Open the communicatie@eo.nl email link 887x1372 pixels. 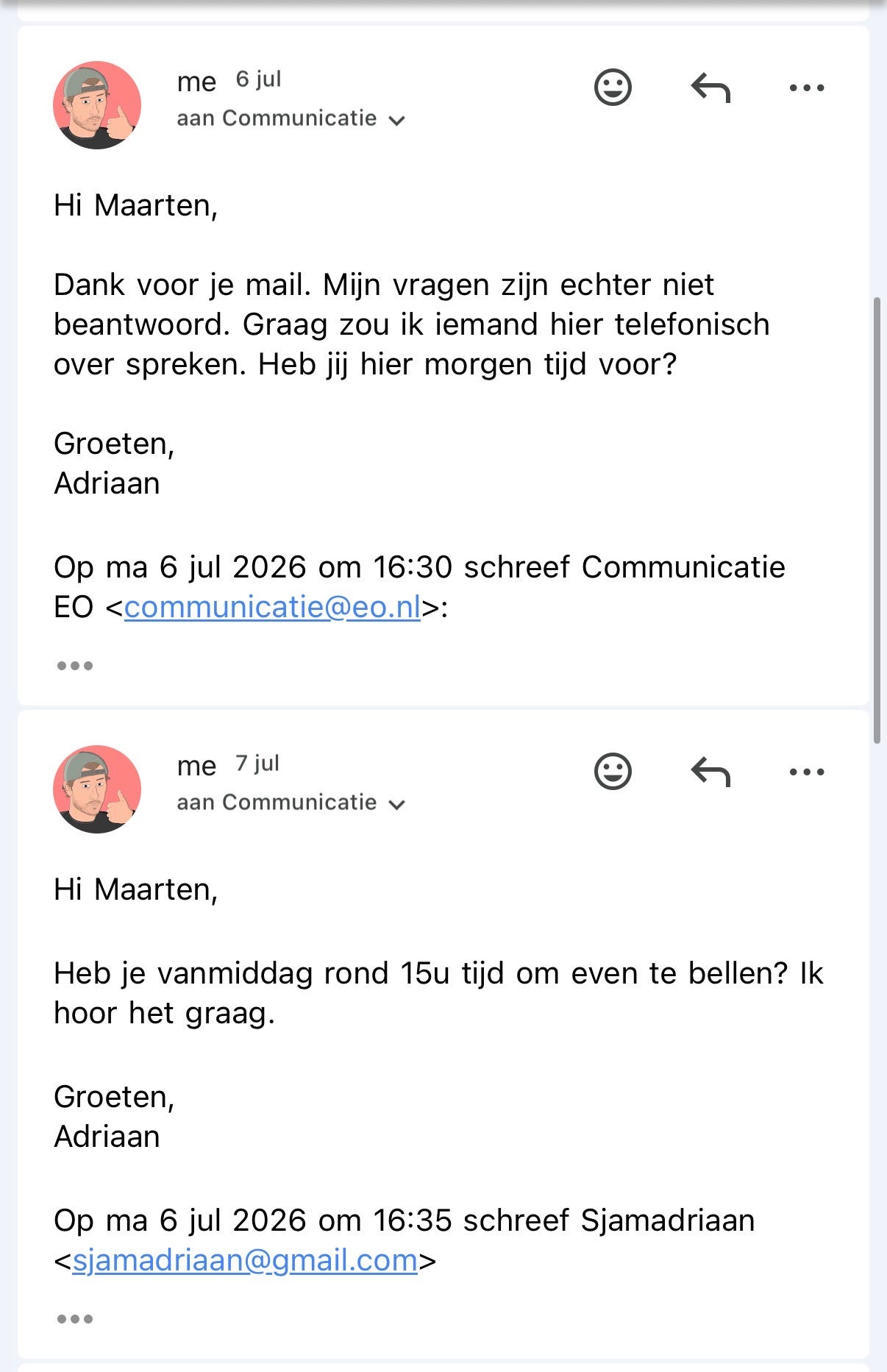[272, 608]
